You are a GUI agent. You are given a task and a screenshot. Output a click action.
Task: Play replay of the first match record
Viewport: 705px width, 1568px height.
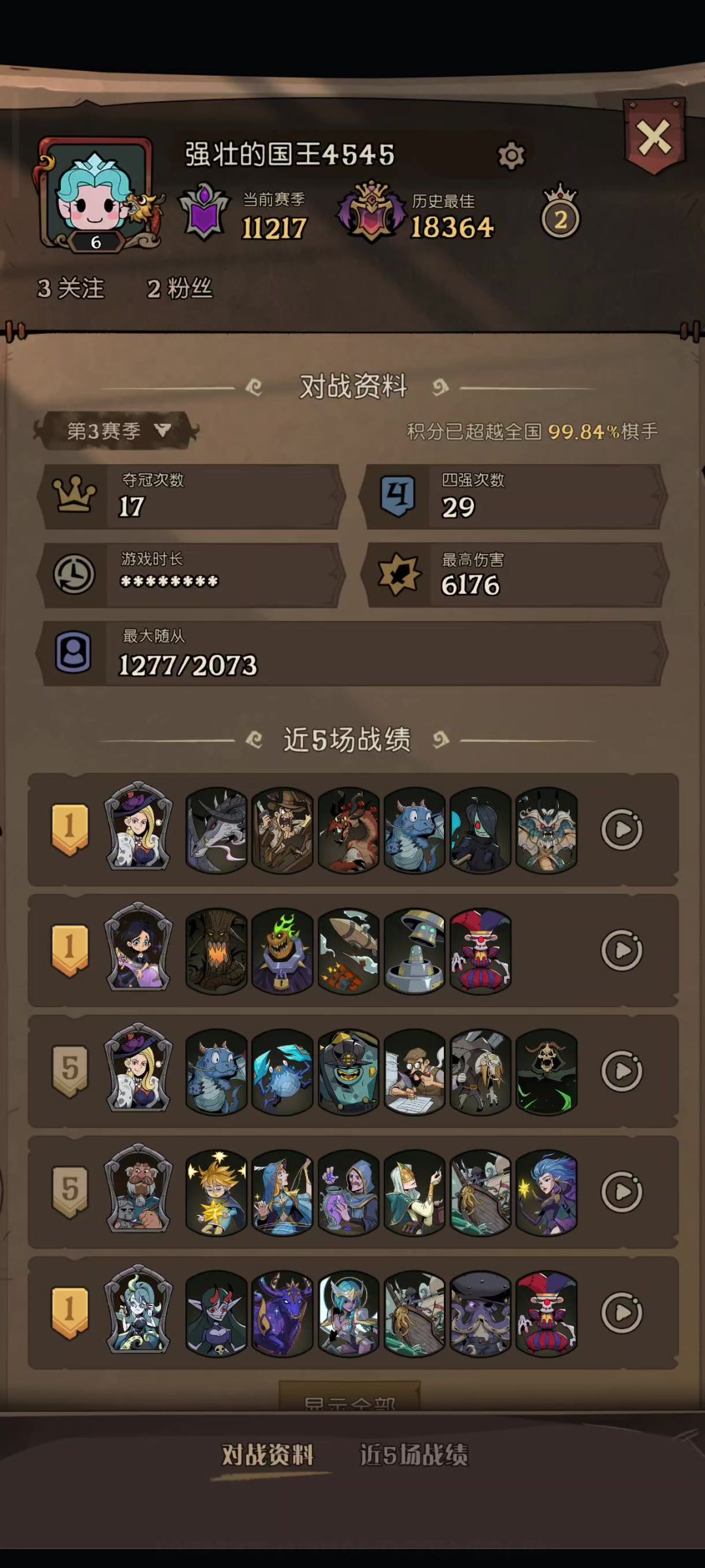point(621,829)
